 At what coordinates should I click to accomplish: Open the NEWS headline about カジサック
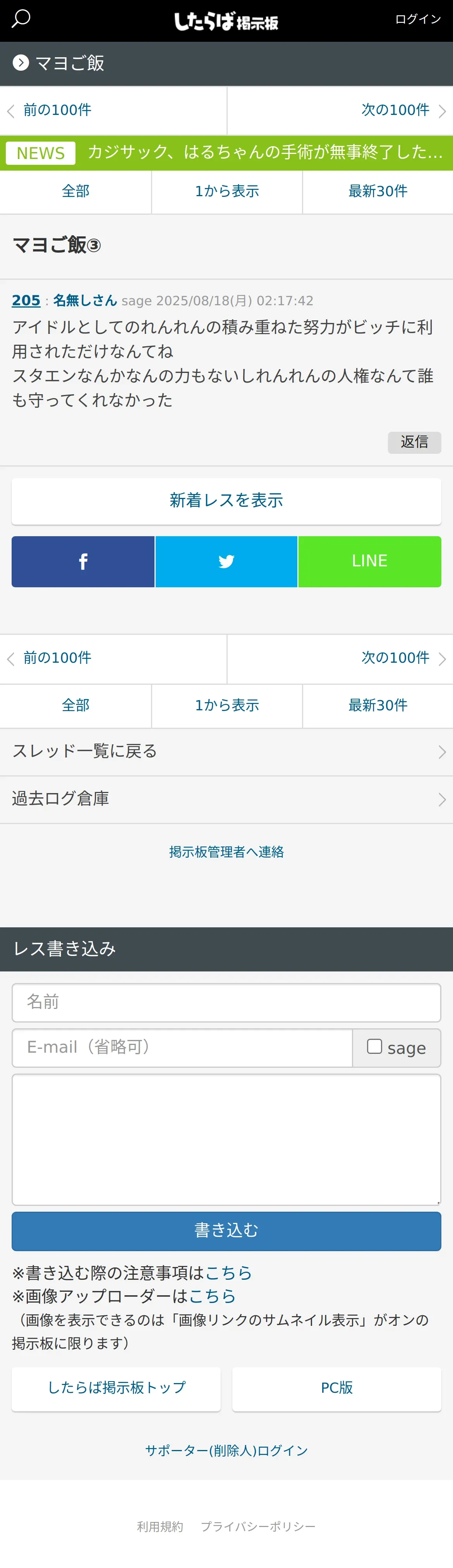click(x=264, y=152)
